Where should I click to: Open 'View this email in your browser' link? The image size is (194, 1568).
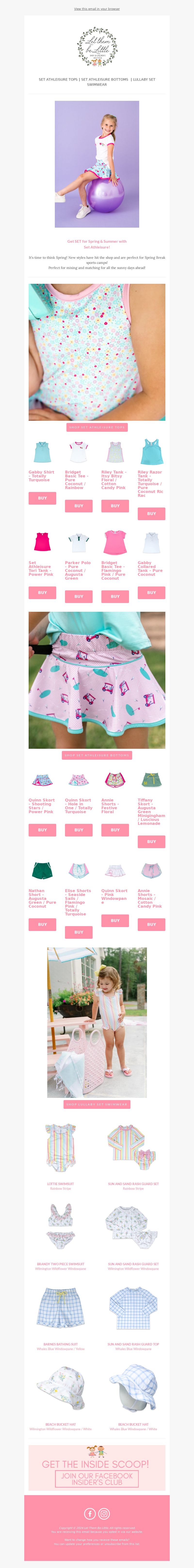coord(97,9)
